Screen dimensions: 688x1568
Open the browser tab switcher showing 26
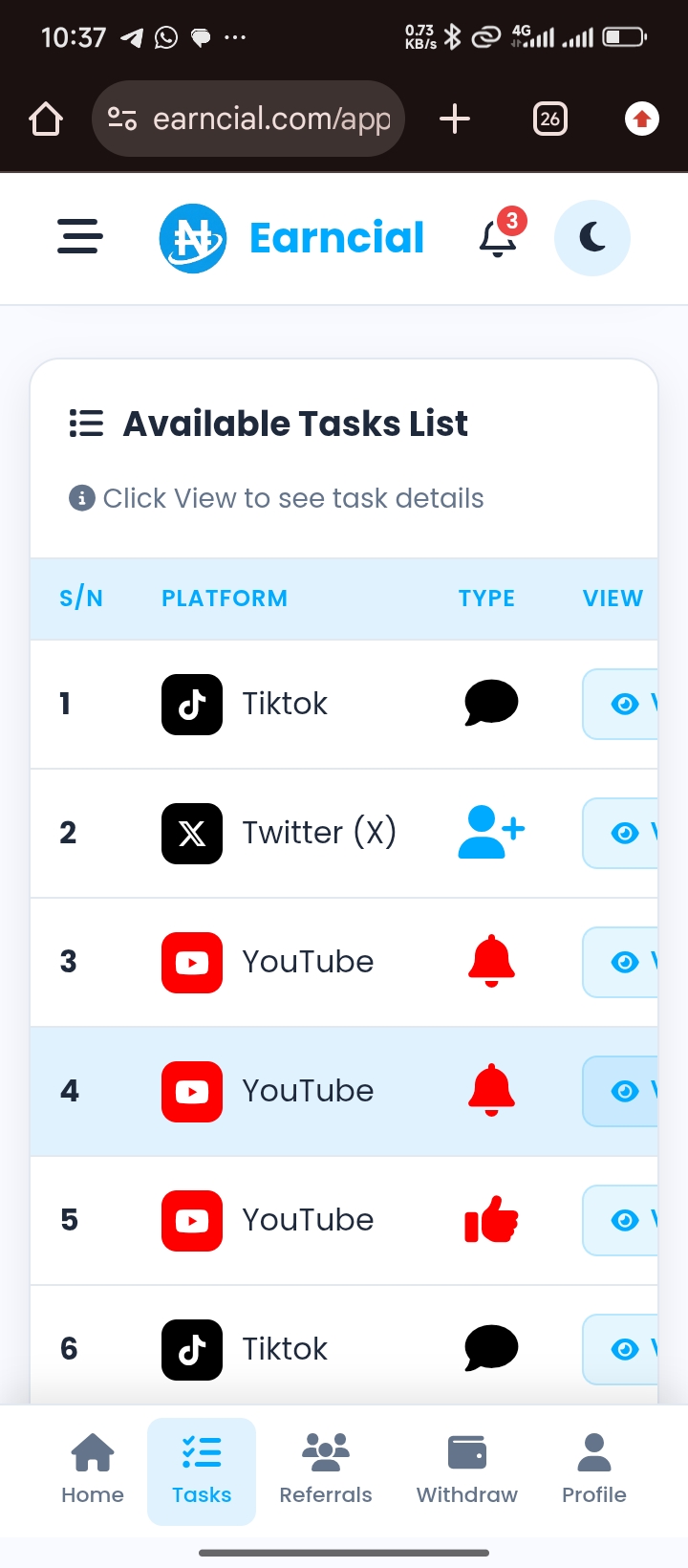pos(549,119)
